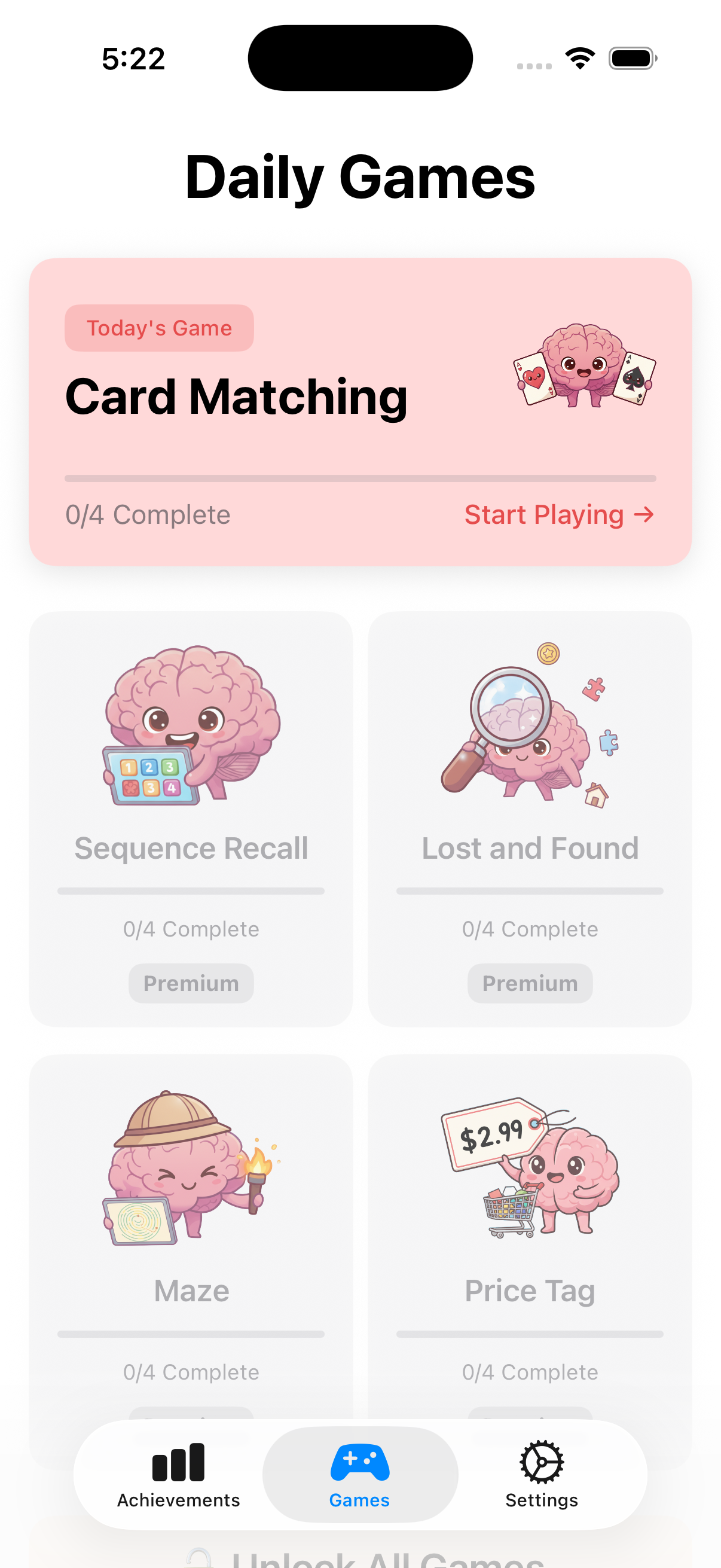Tap Start Playing for Card Matching

coord(558,514)
